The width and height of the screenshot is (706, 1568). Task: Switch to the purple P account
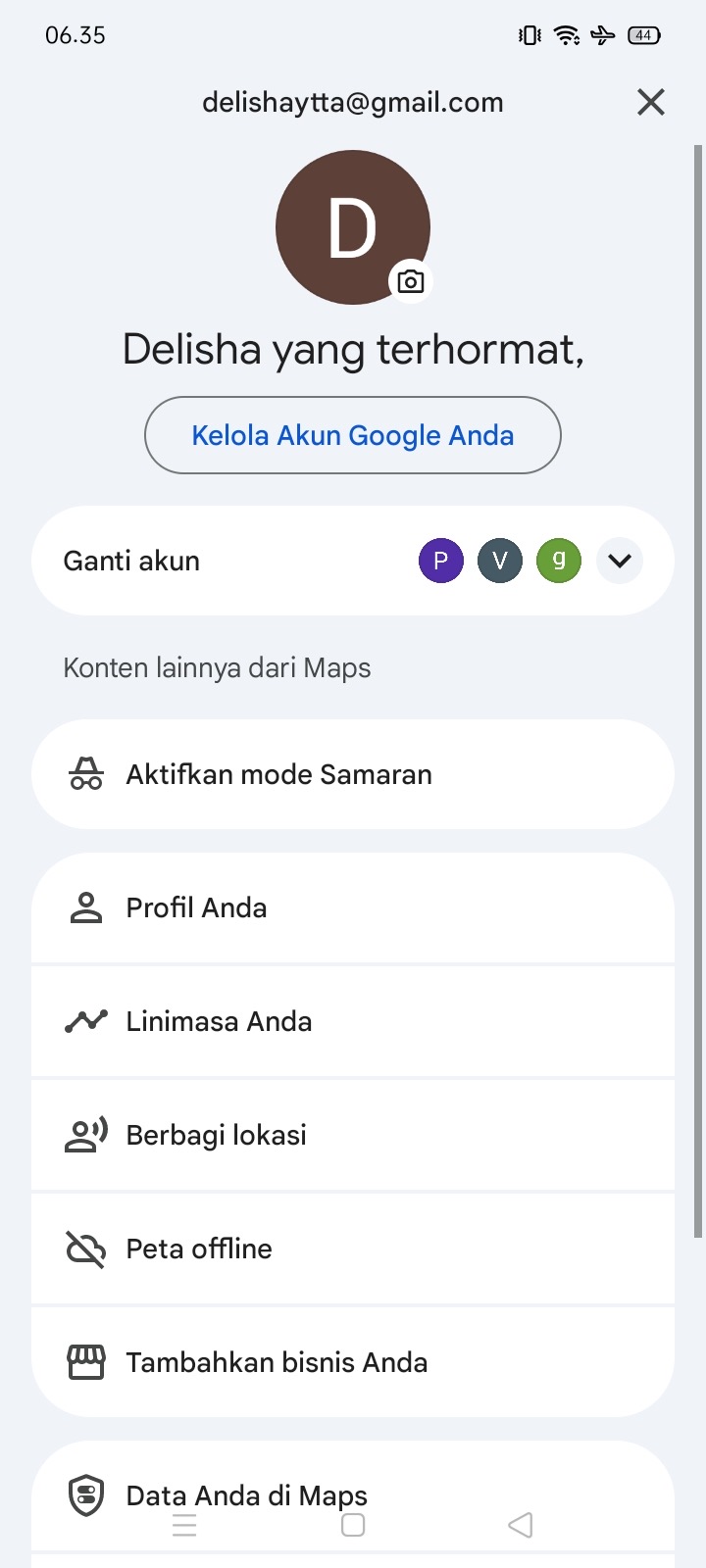(x=441, y=561)
